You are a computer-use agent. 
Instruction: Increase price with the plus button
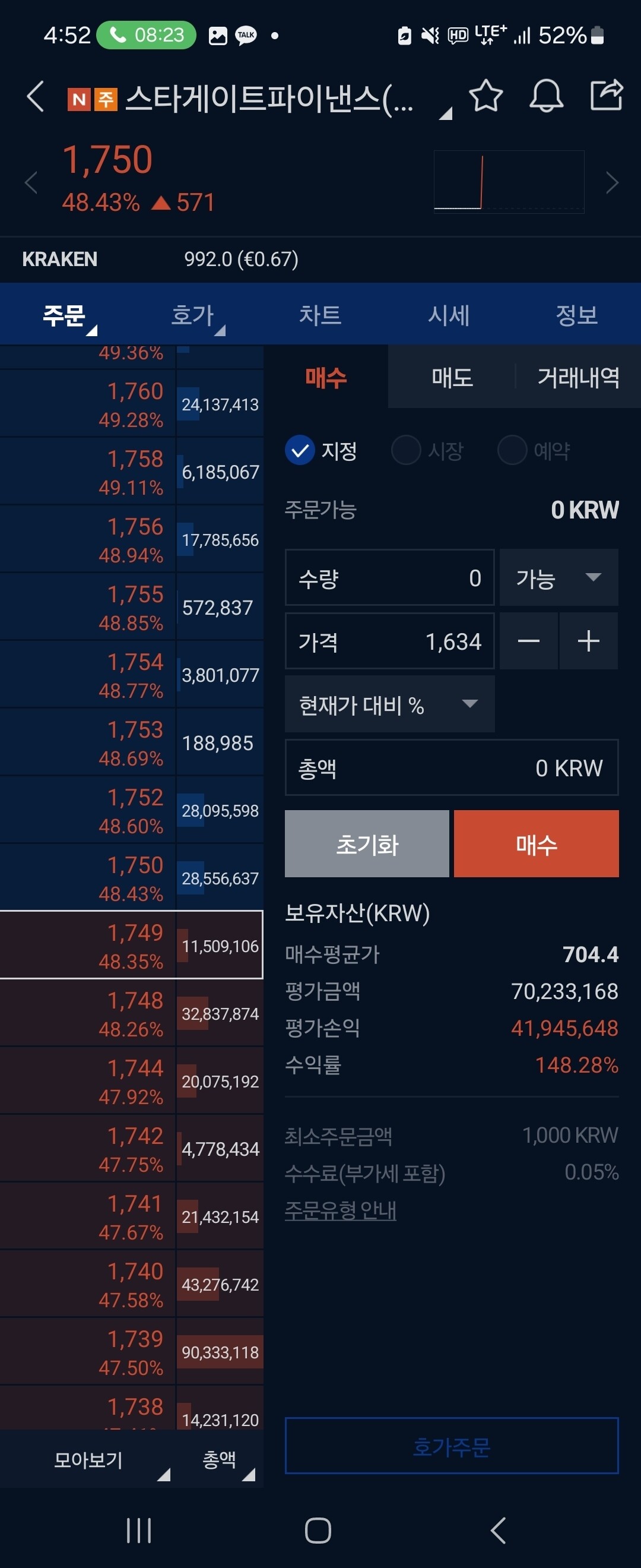(589, 641)
